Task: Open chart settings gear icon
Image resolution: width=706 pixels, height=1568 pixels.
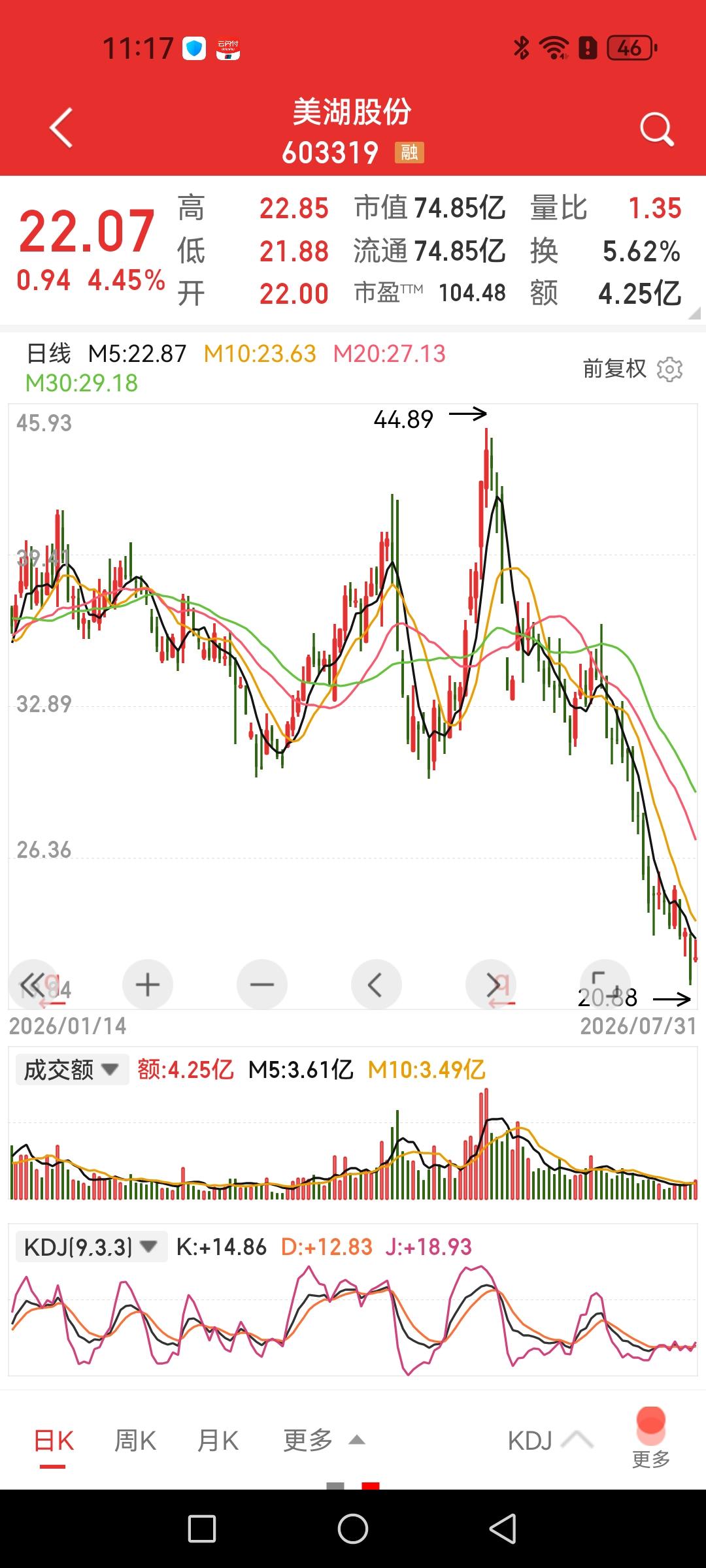Action: click(x=669, y=369)
